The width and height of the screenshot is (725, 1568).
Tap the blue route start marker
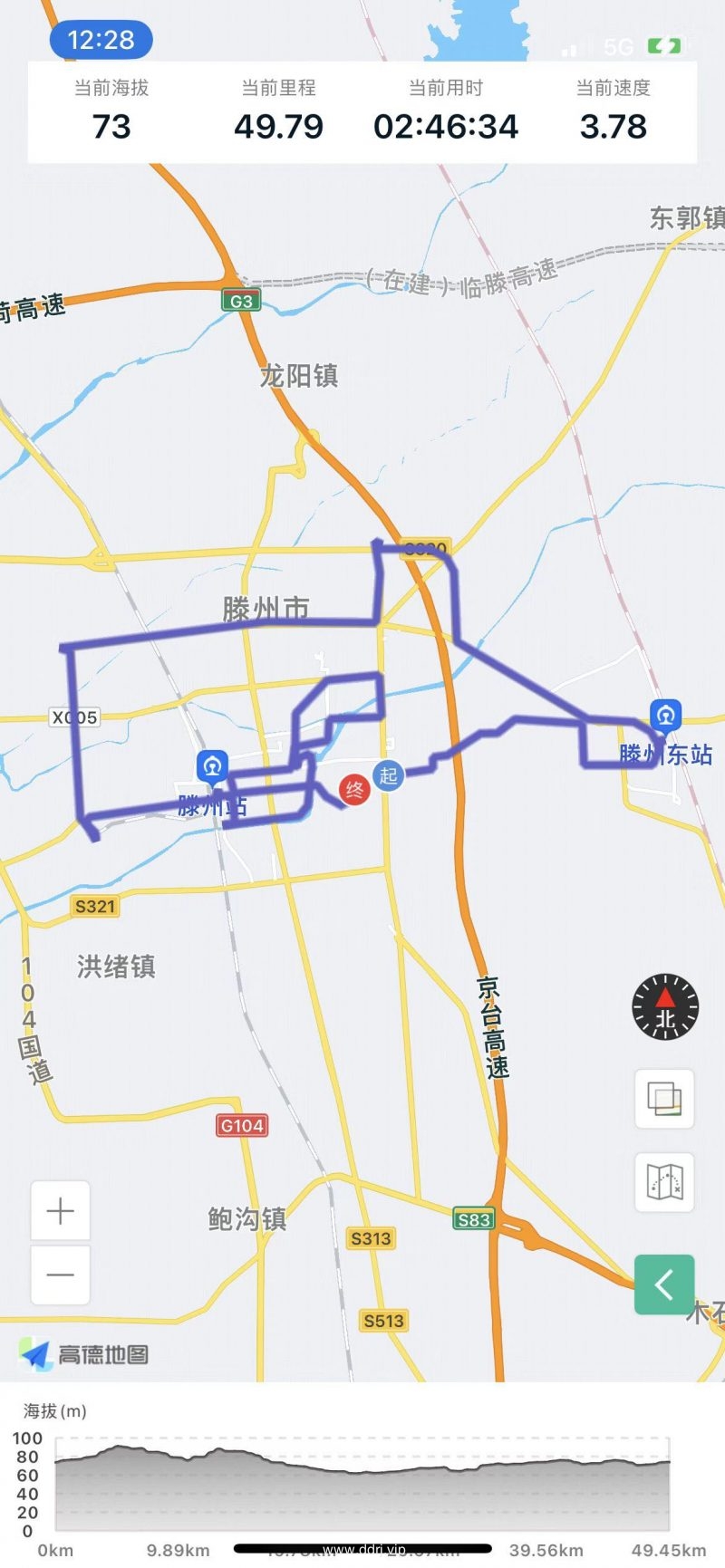(x=389, y=775)
